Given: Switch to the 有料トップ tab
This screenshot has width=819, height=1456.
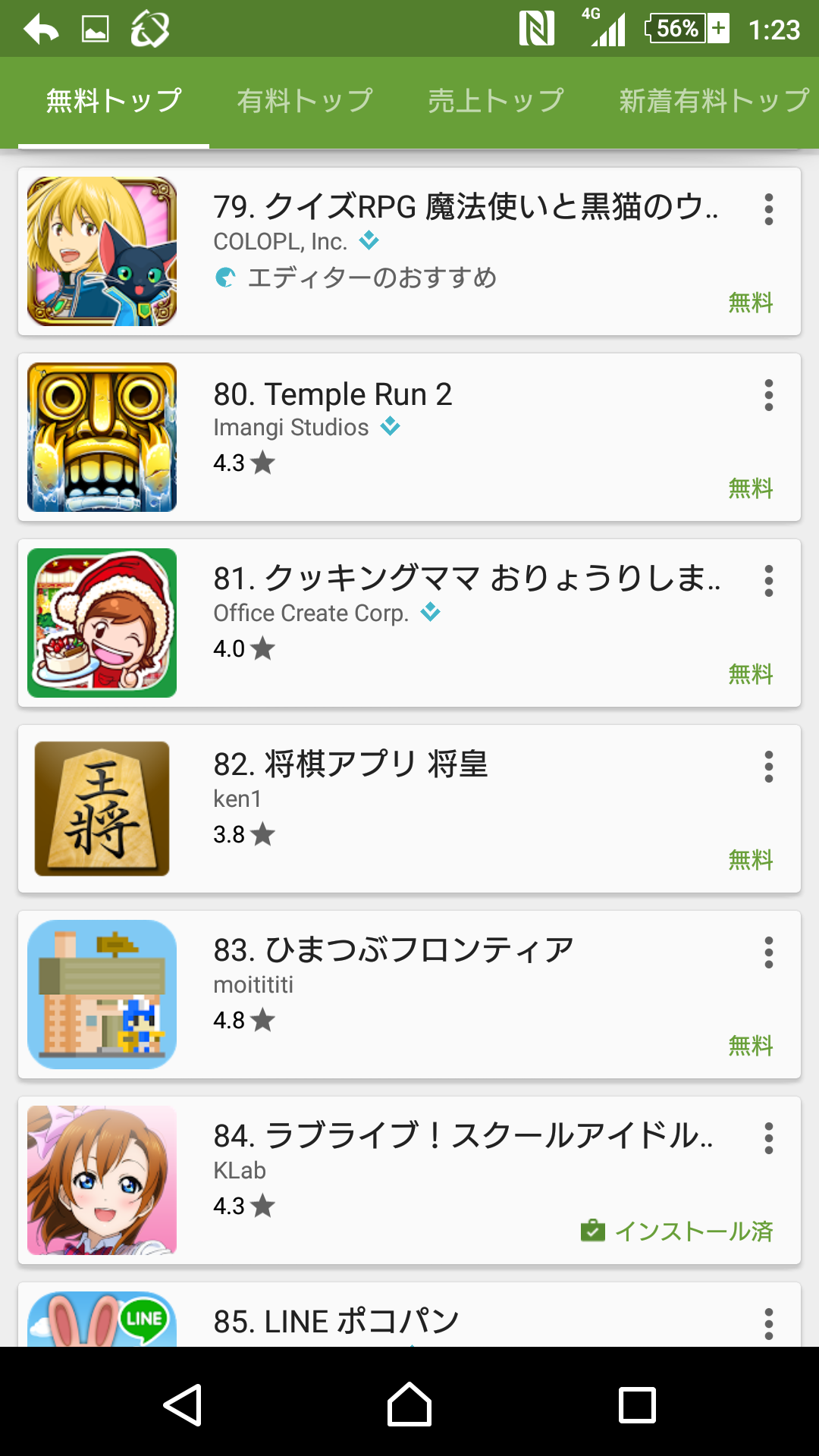Looking at the screenshot, I should tap(305, 101).
